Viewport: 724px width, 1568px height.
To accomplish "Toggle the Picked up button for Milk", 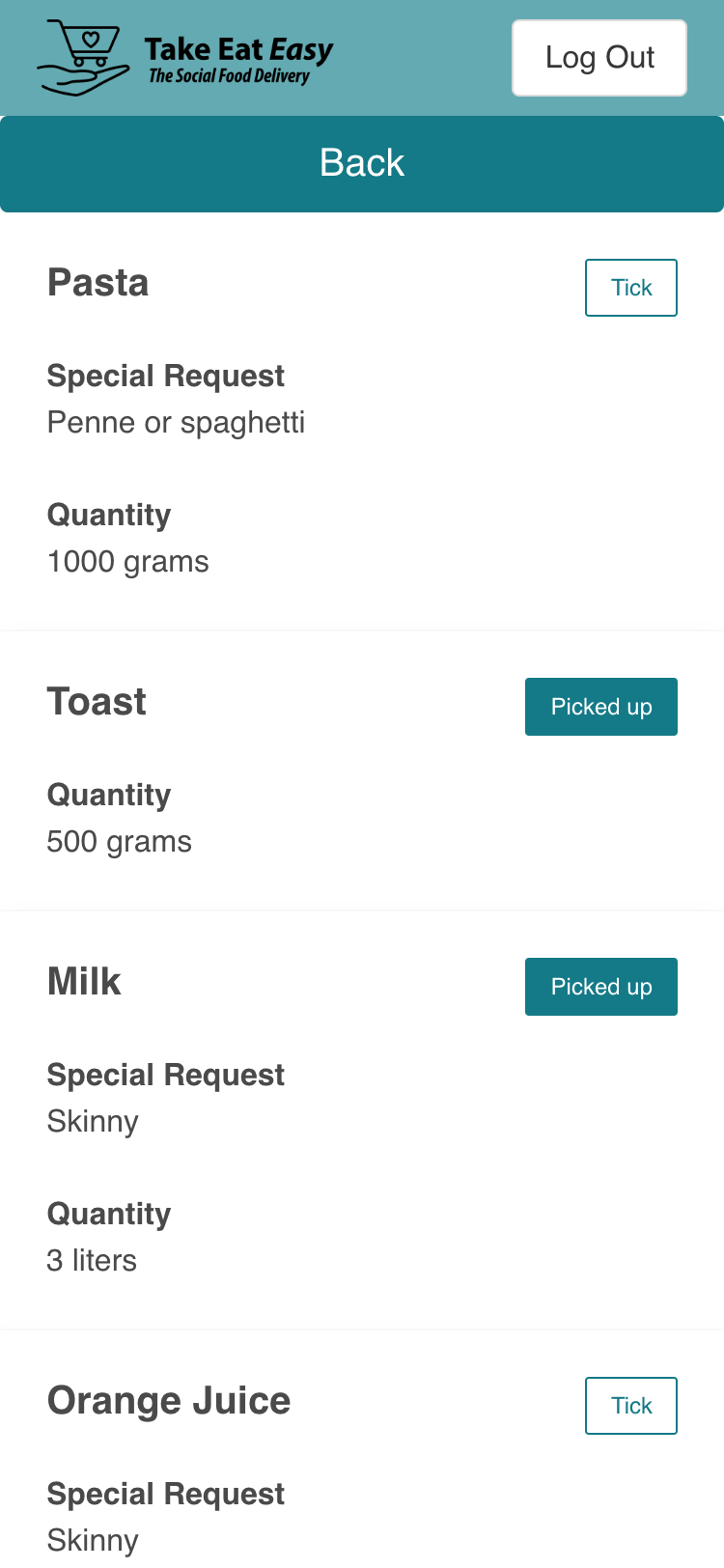I will (x=600, y=987).
